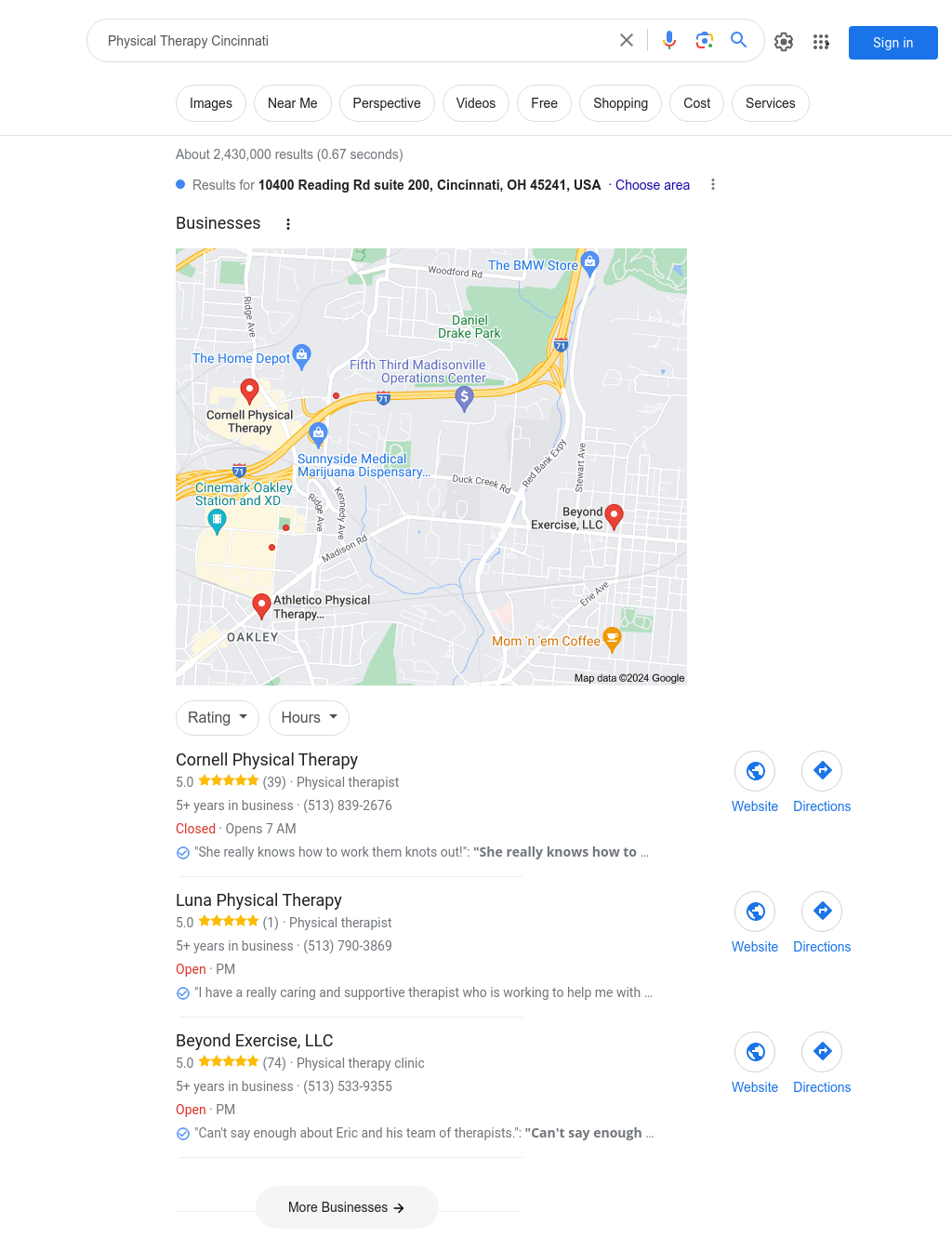Show More Businesses
The image size is (952, 1251).
click(347, 1207)
